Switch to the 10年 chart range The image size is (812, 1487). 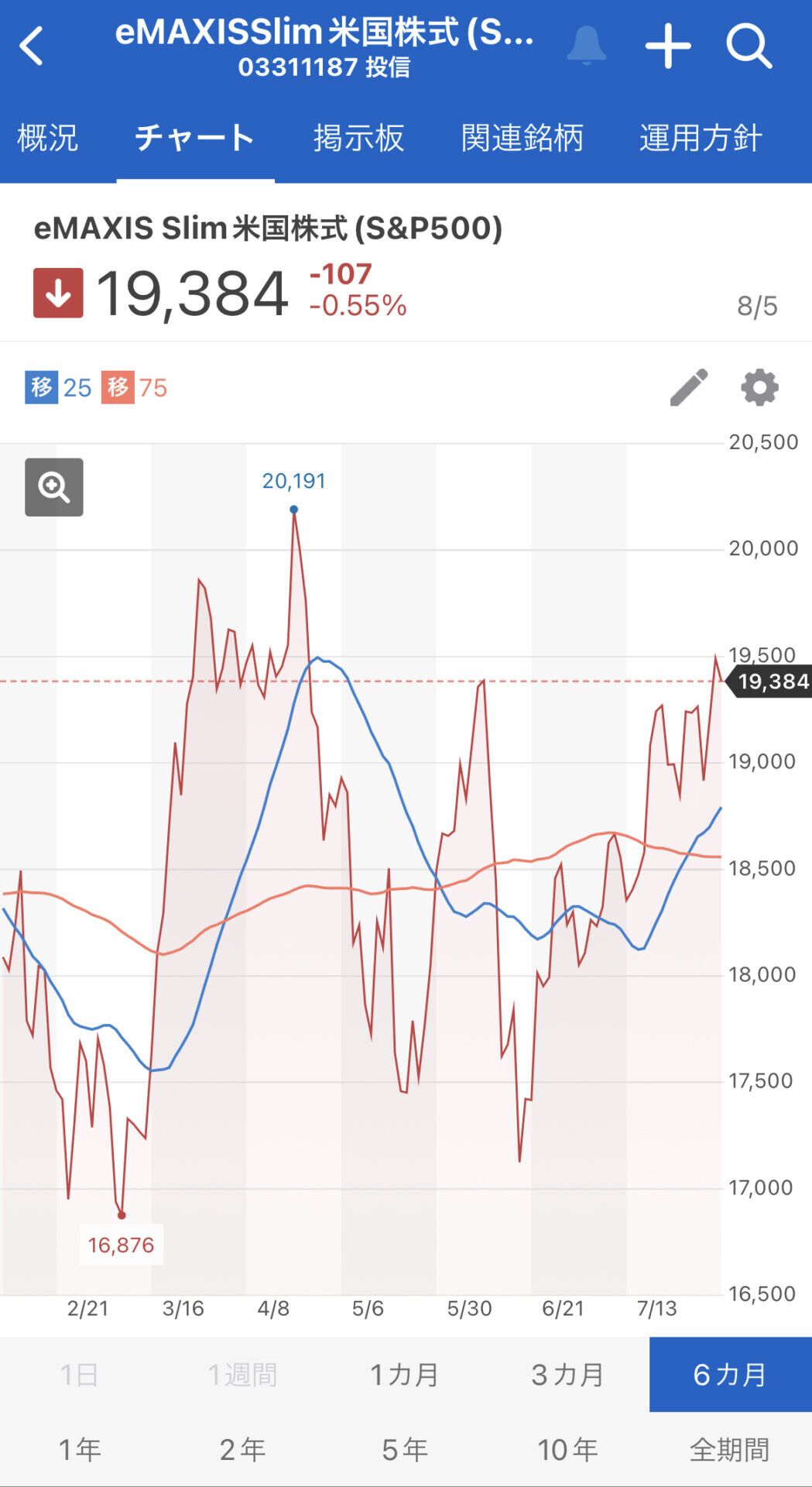pyautogui.click(x=567, y=1449)
